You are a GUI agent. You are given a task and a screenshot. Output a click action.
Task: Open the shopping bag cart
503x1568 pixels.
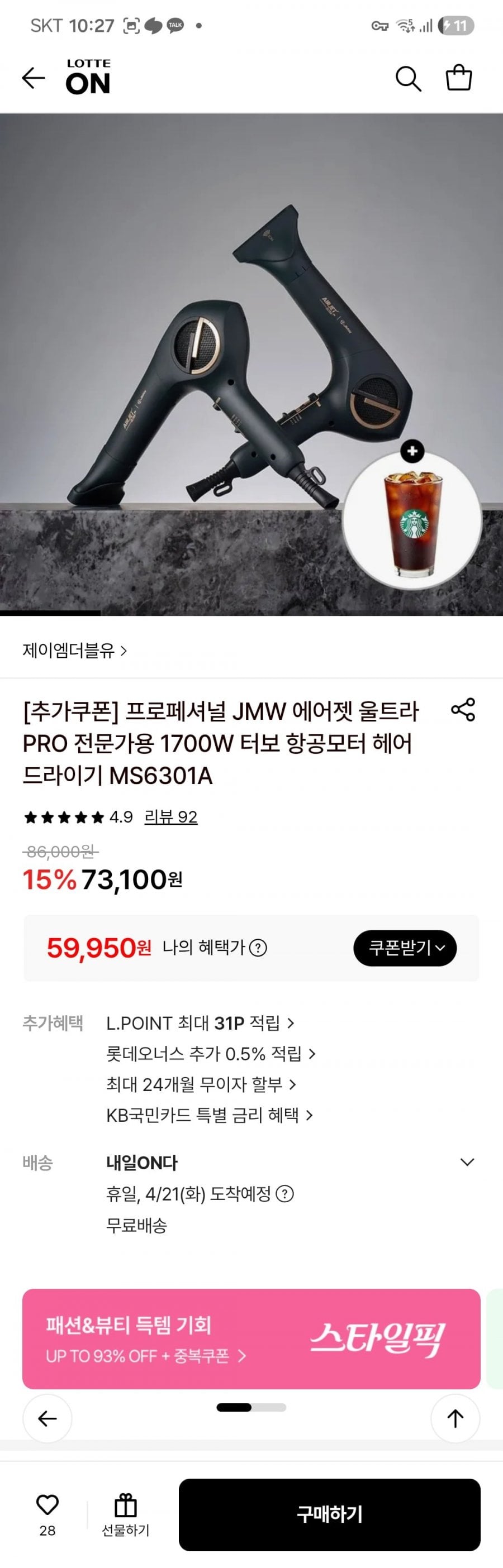[458, 79]
